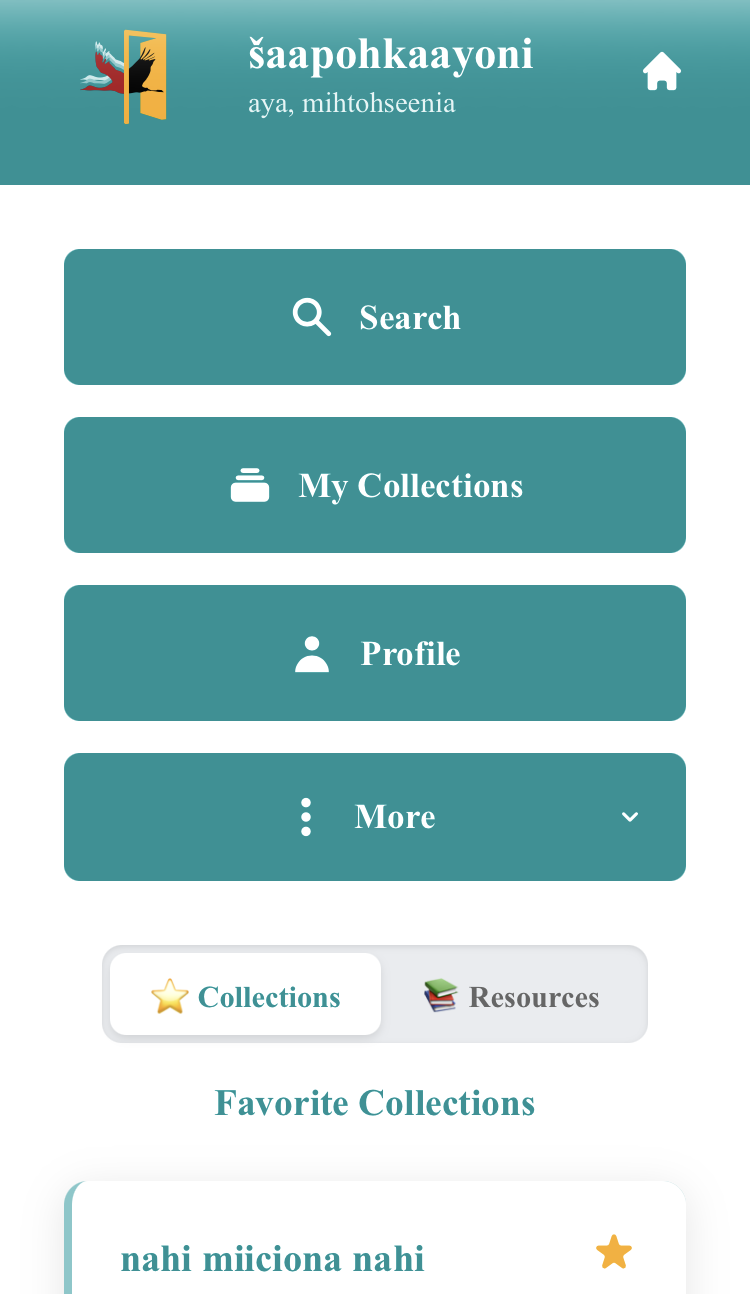Image resolution: width=750 pixels, height=1294 pixels.
Task: Switch to the Collections tab
Action: point(246,996)
